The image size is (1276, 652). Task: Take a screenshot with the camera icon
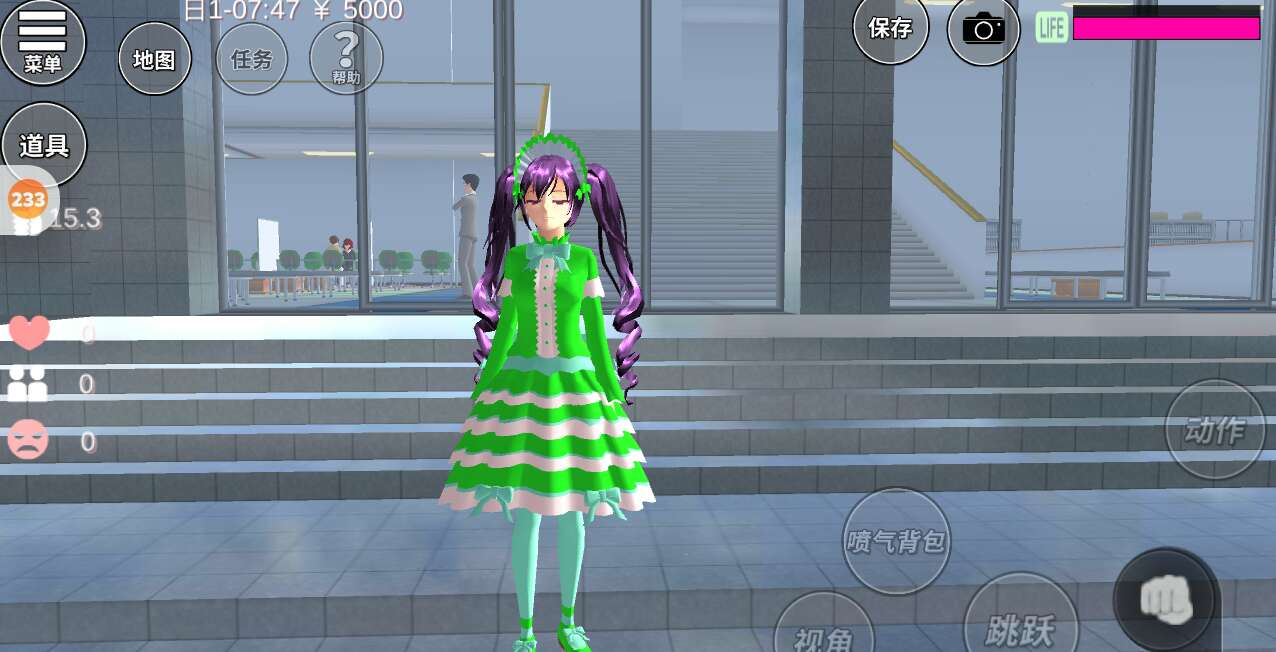tap(983, 30)
